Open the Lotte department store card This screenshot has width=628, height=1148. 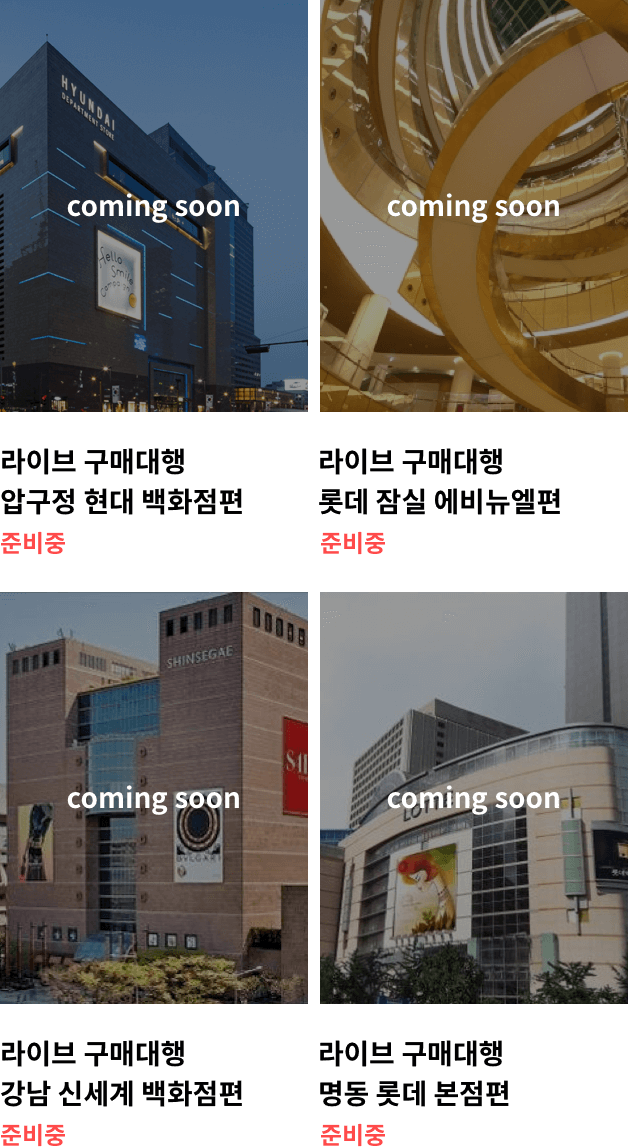click(x=473, y=798)
